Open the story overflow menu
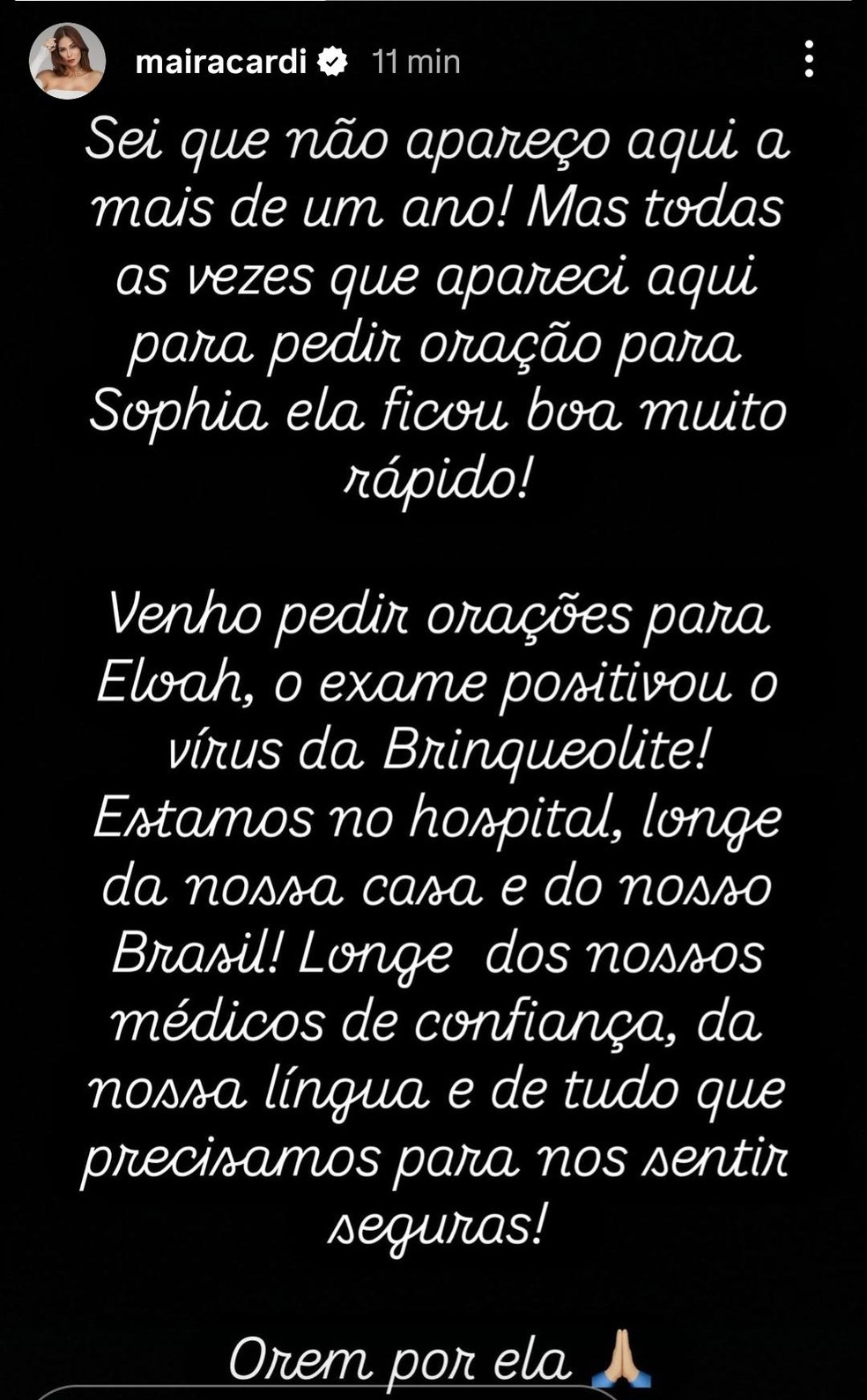 point(808,60)
